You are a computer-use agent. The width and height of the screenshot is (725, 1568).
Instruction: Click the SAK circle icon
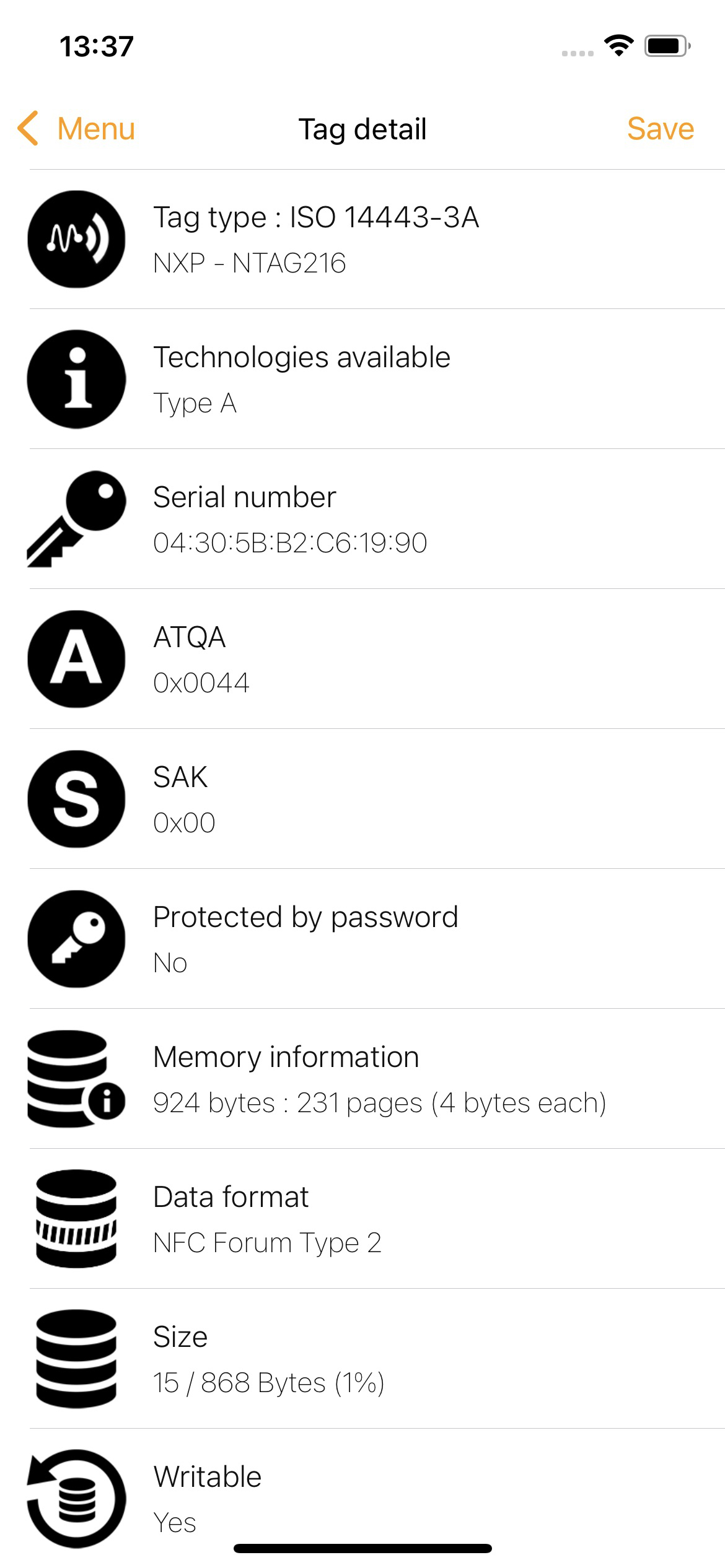click(x=76, y=799)
